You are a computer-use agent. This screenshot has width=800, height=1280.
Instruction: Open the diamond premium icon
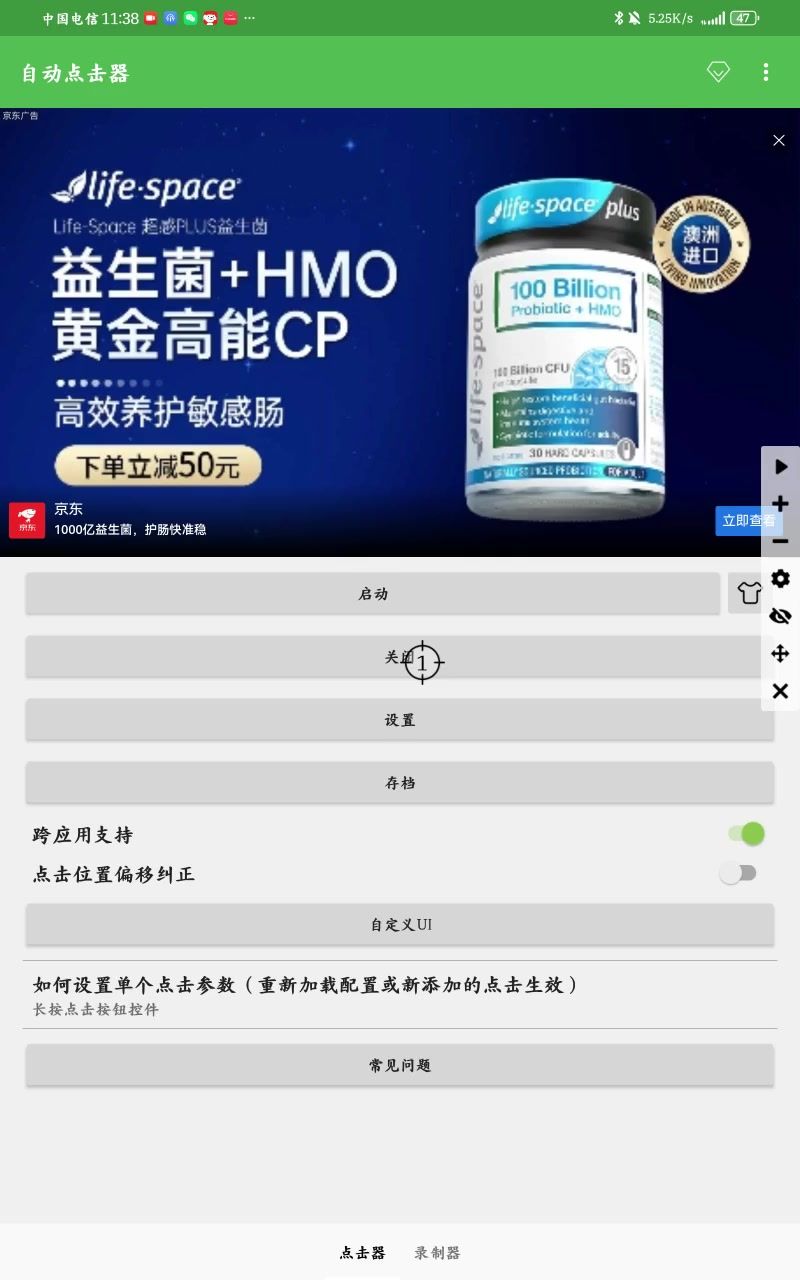point(718,72)
